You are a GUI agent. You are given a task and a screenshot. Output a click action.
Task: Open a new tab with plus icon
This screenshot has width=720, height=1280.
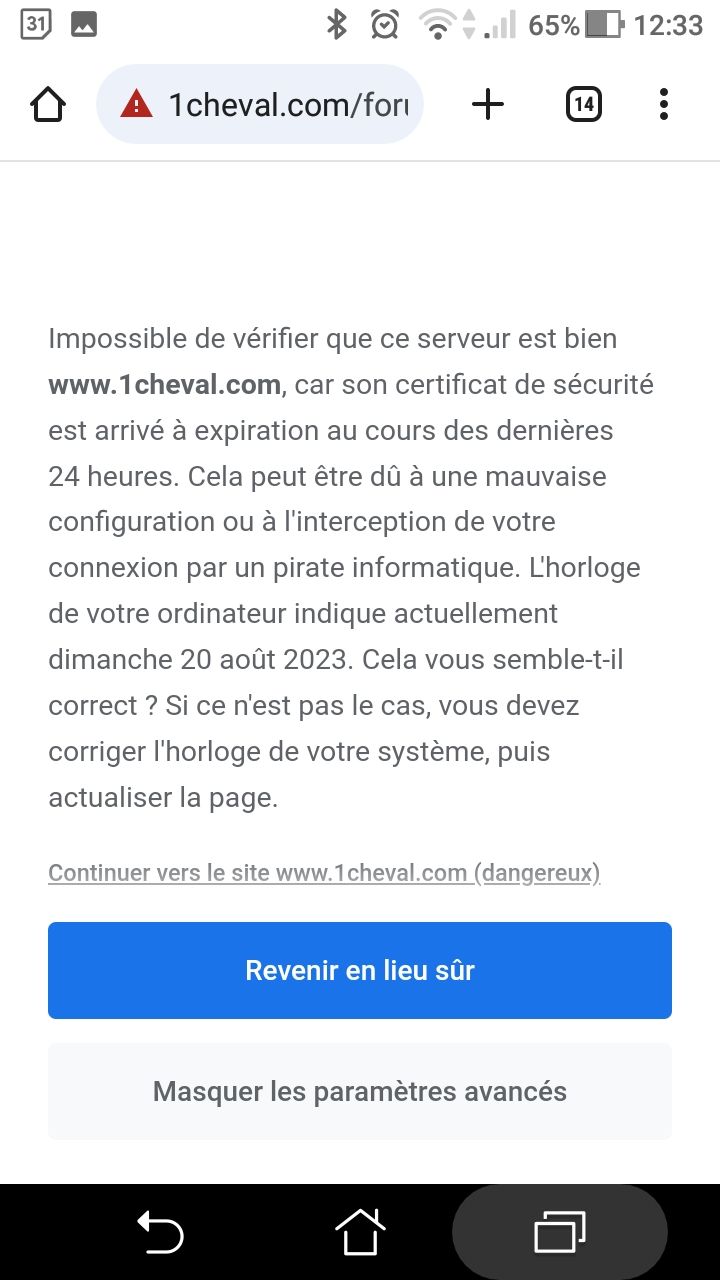pos(488,105)
